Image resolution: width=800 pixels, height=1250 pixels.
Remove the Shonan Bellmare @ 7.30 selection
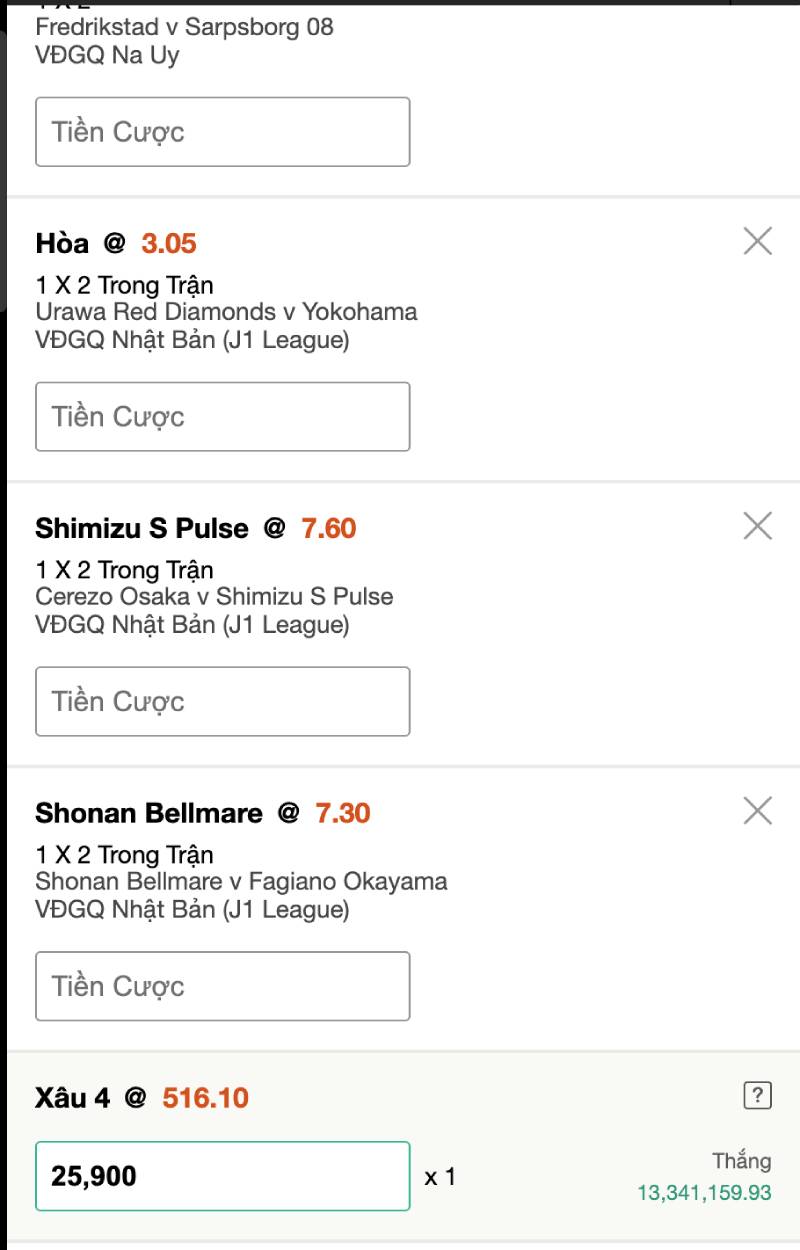pos(758,811)
